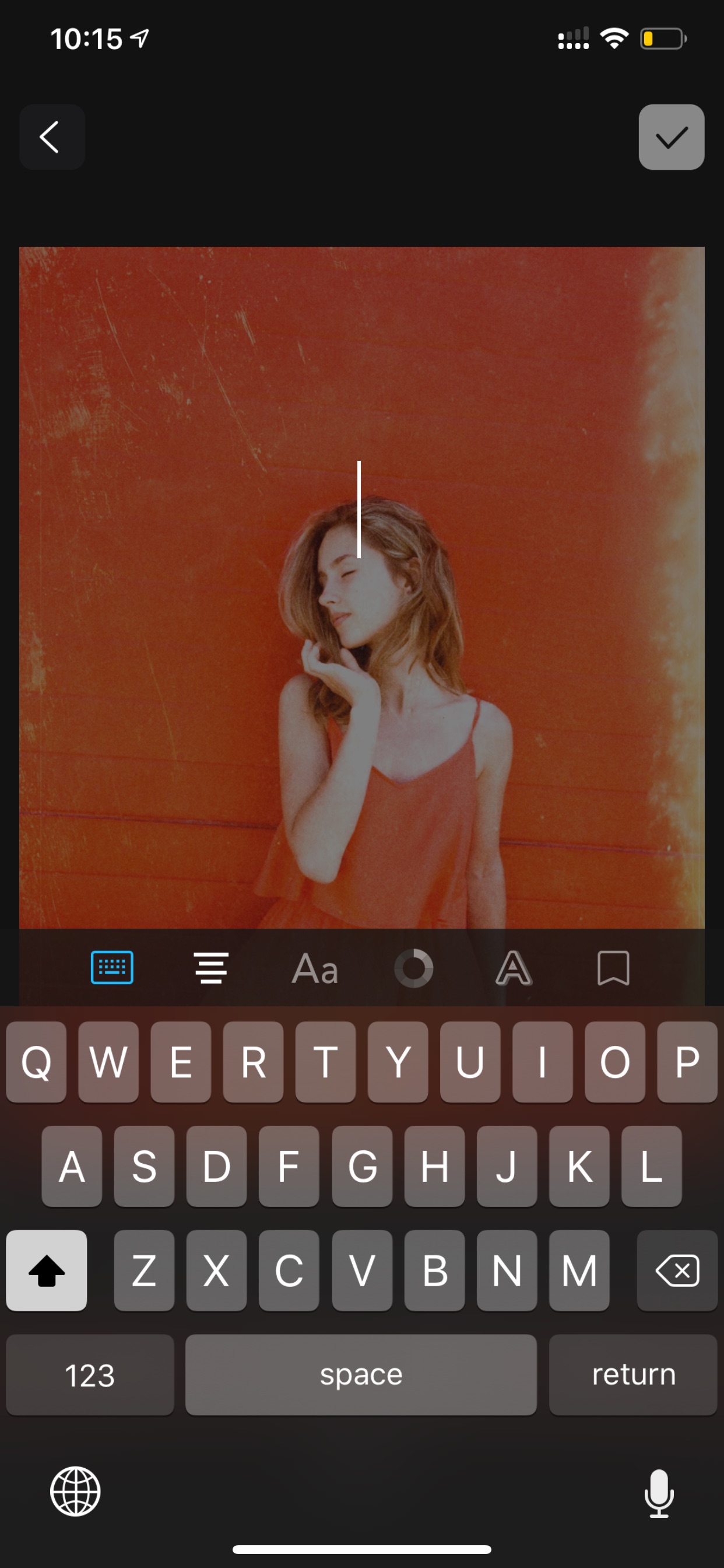Toggle the shift key
724x1568 pixels.
(x=46, y=1270)
